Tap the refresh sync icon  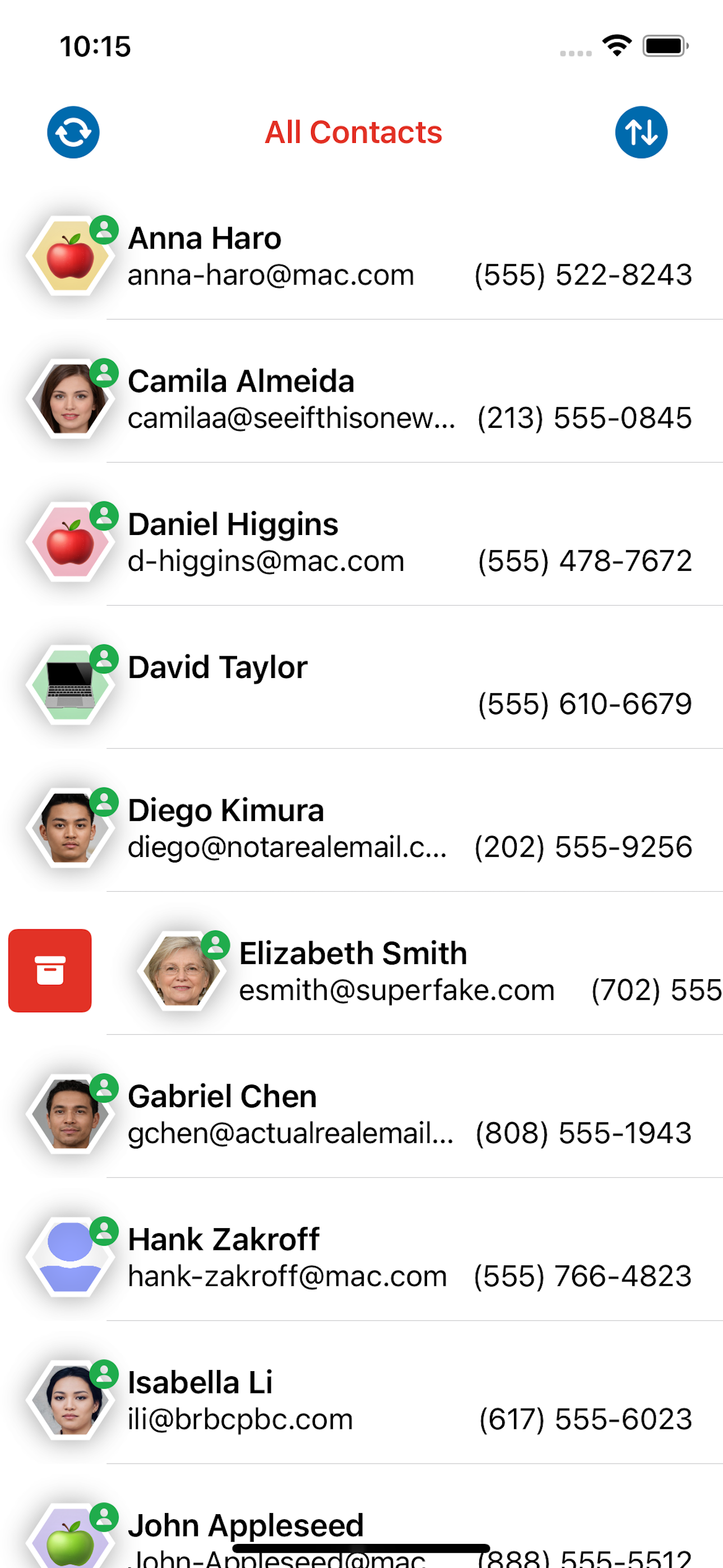point(73,132)
